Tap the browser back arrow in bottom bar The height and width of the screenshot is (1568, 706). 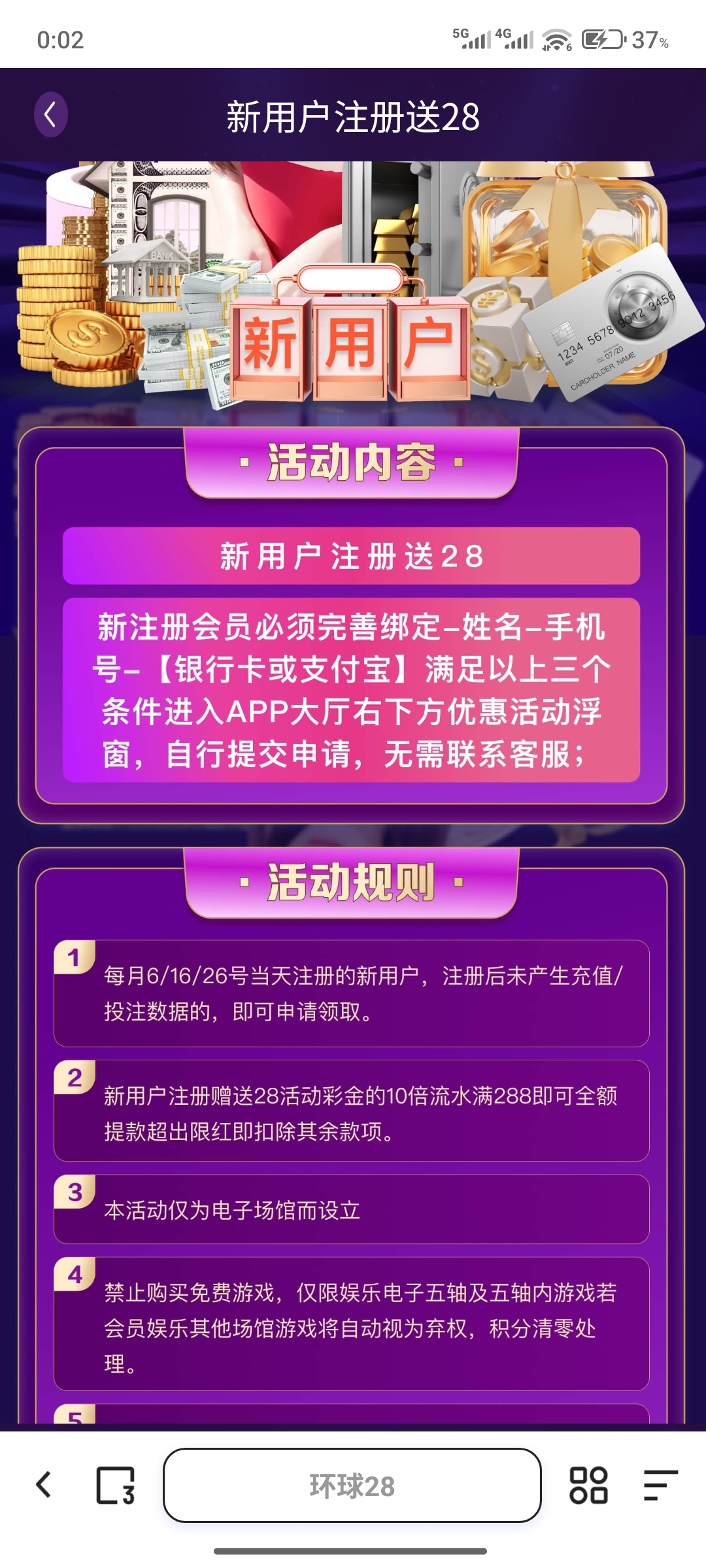[44, 1484]
